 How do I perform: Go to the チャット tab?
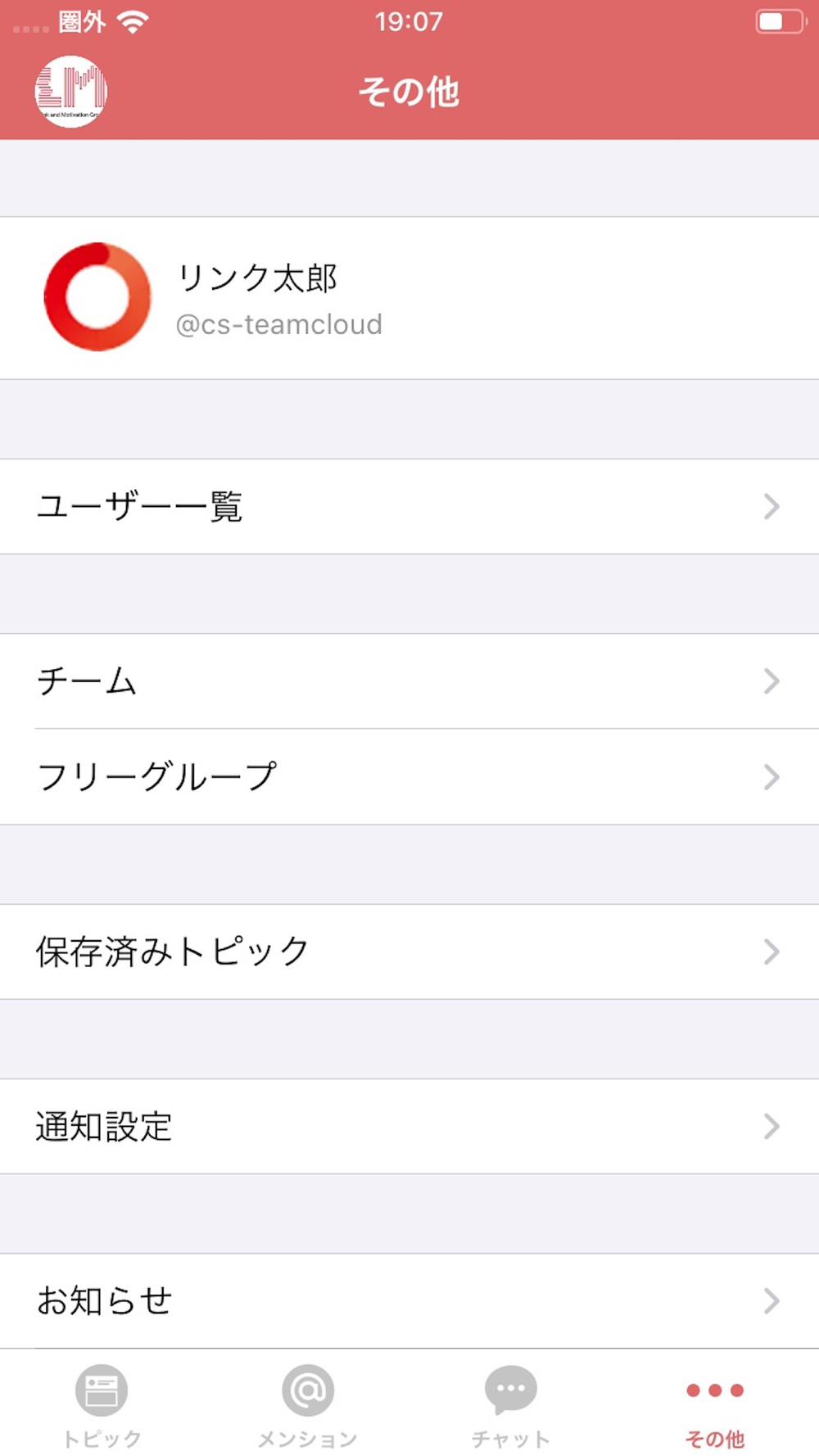511,1405
